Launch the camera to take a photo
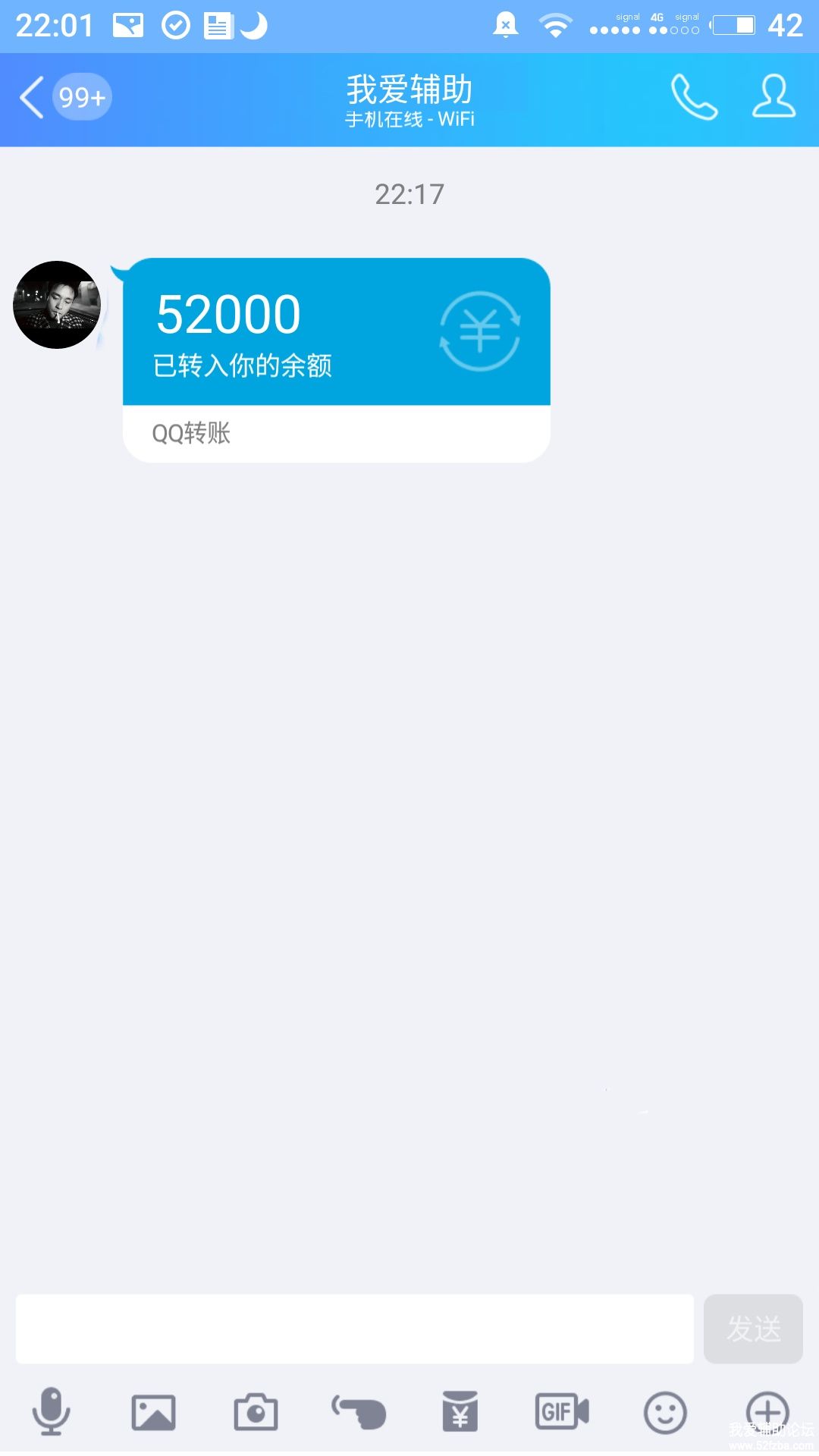 (x=256, y=1412)
